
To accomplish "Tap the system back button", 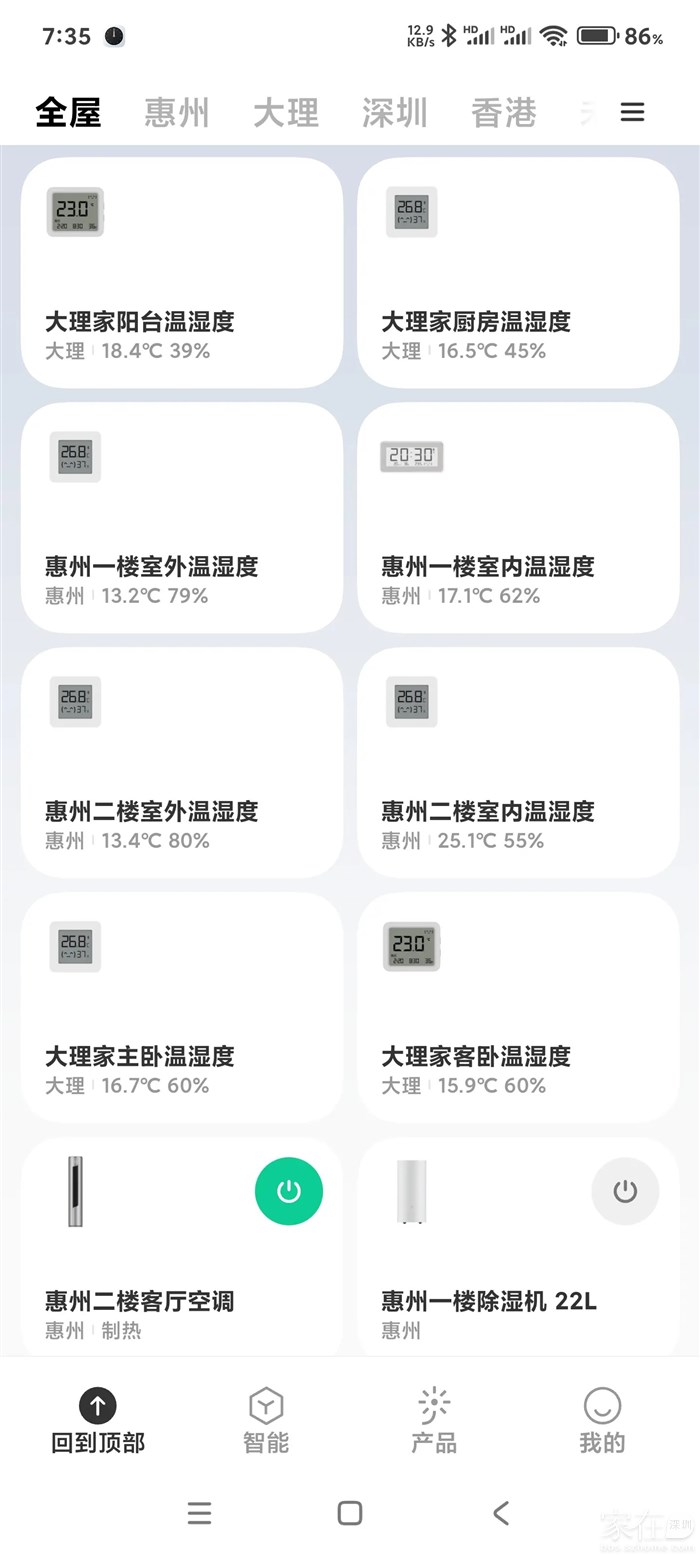I will 501,1513.
